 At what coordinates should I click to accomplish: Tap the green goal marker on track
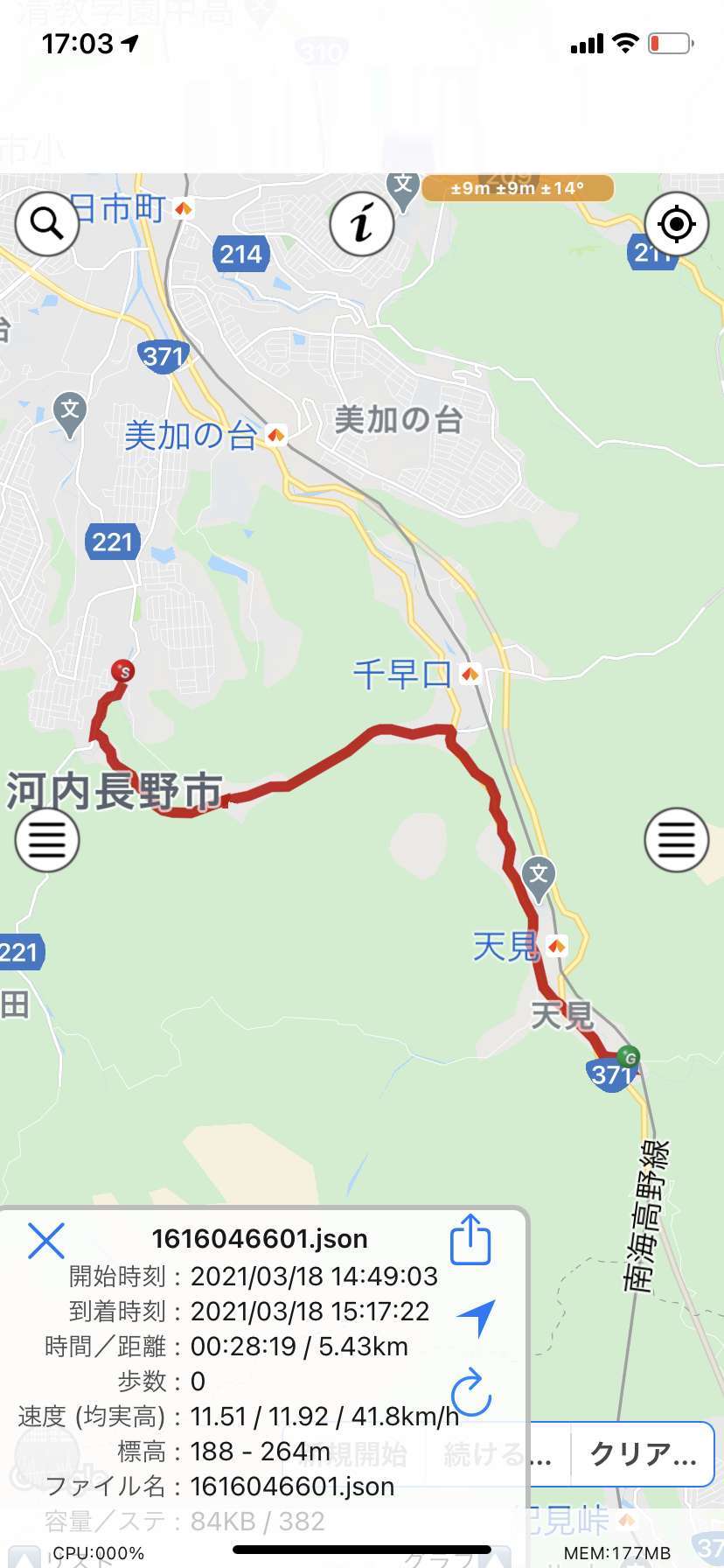pyautogui.click(x=628, y=1057)
